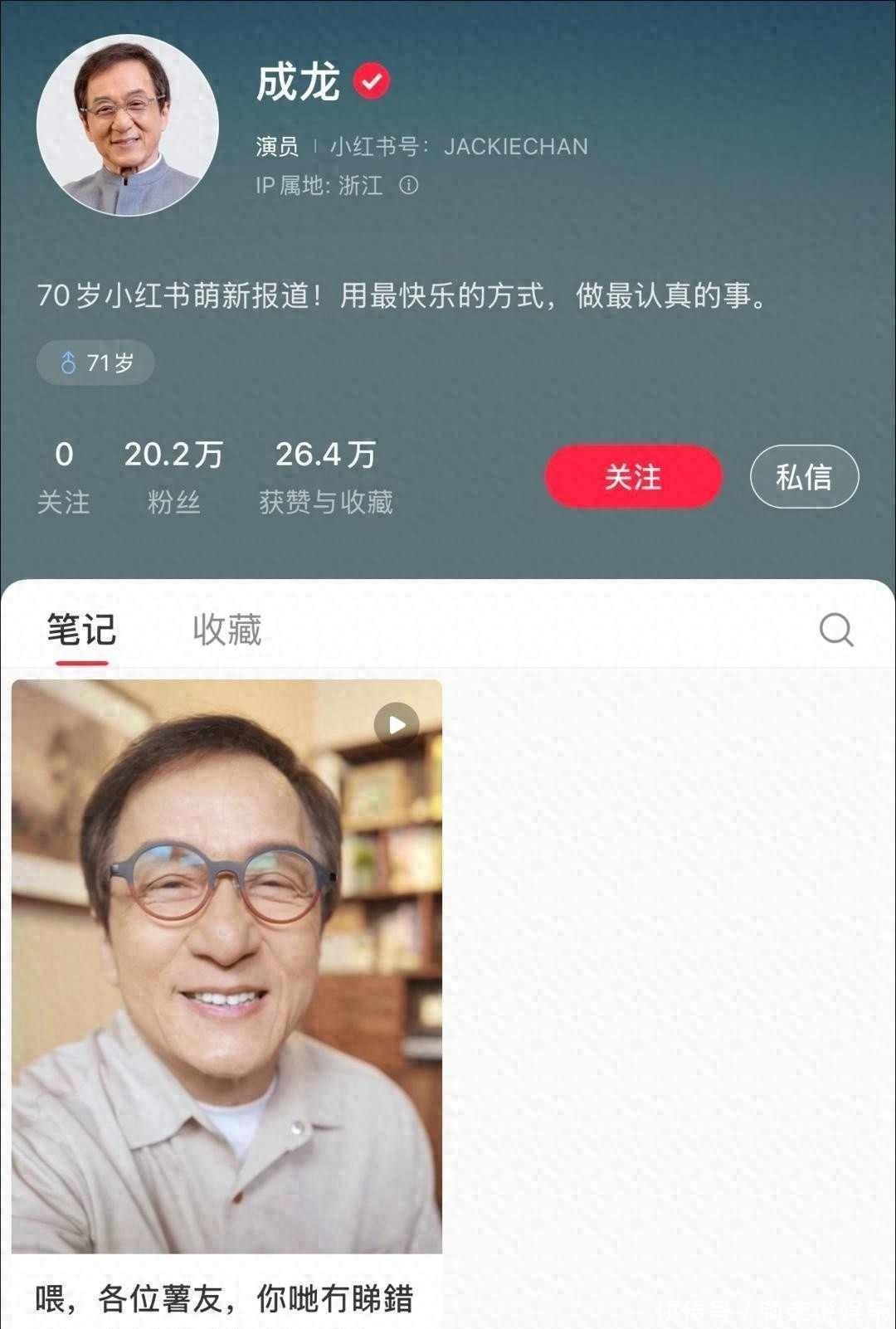
Task: Tap the red 关注 follow button
Action: (x=633, y=477)
